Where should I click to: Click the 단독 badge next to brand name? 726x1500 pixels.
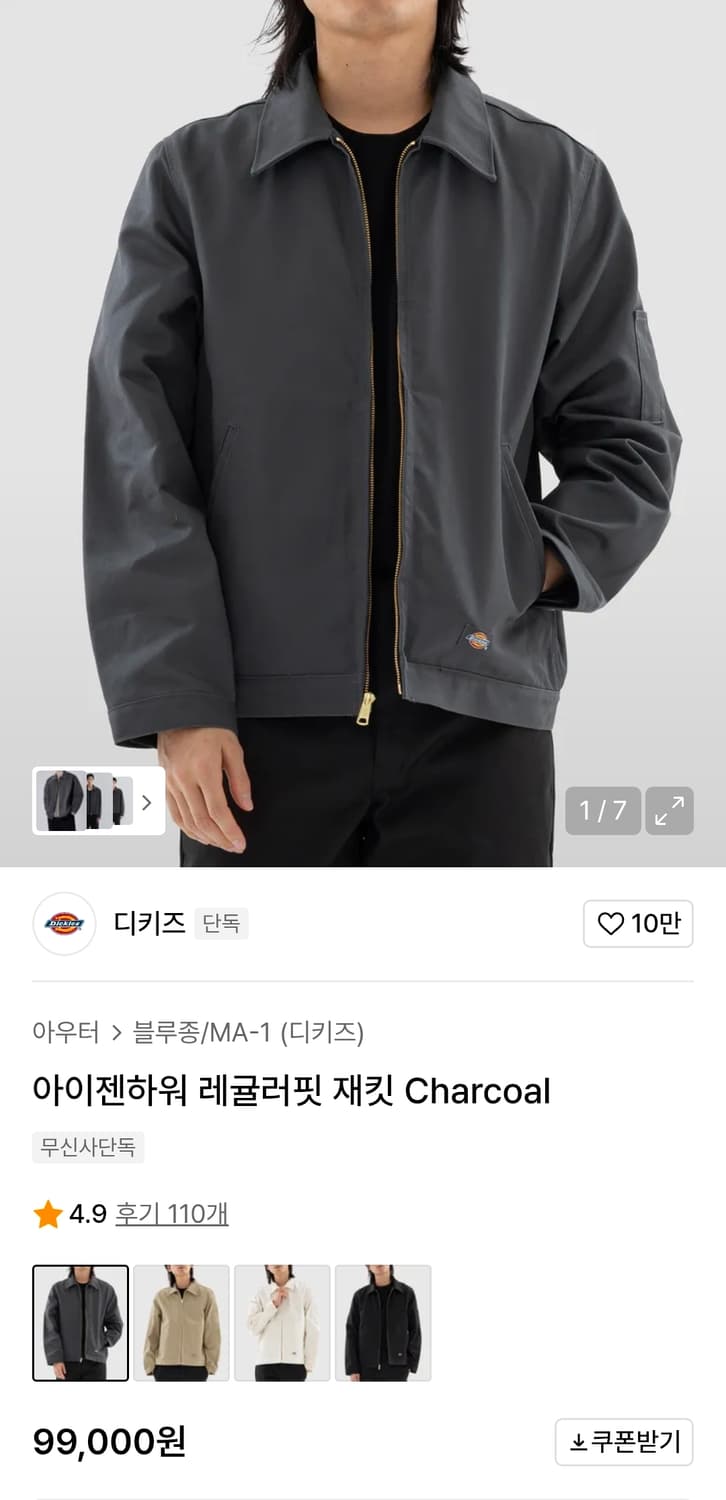[x=221, y=924]
